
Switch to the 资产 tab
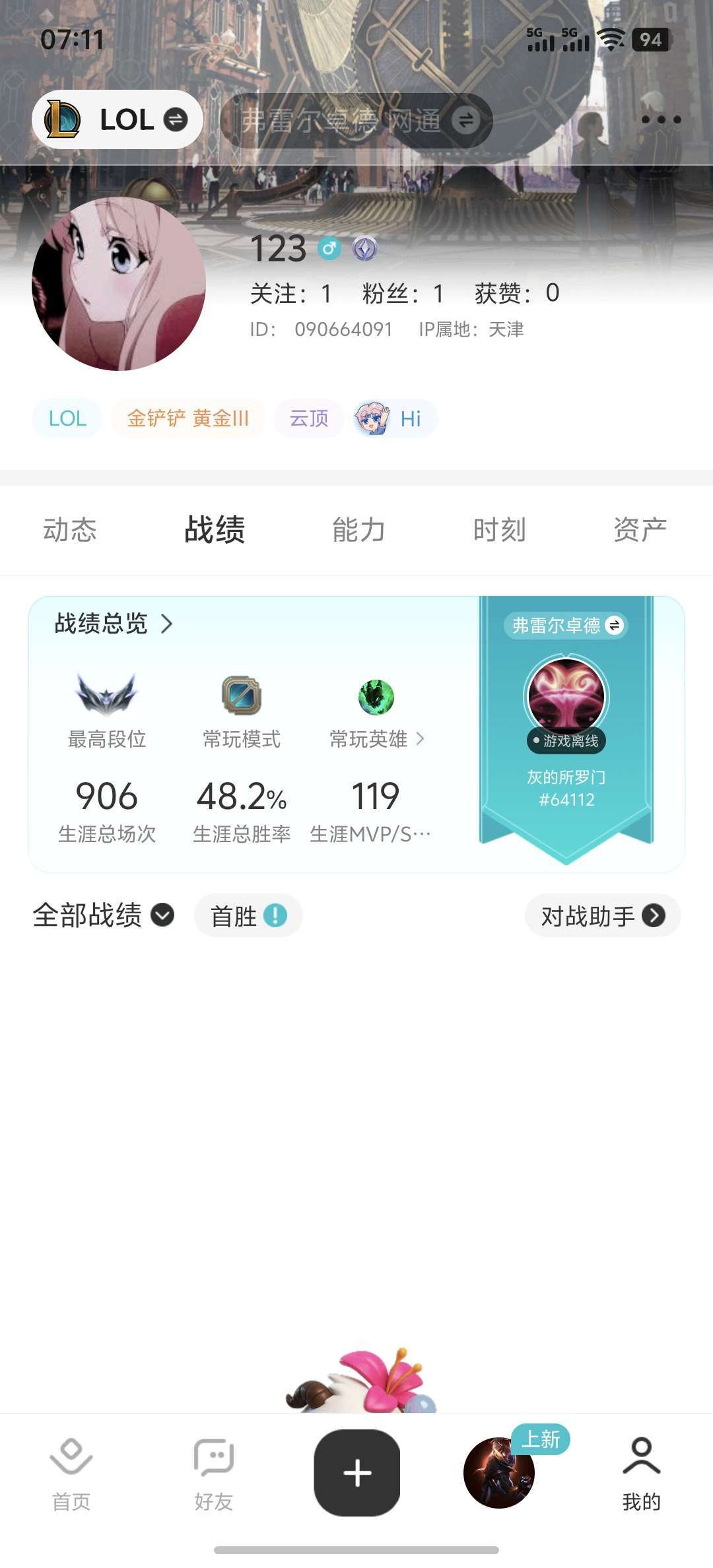tap(640, 530)
